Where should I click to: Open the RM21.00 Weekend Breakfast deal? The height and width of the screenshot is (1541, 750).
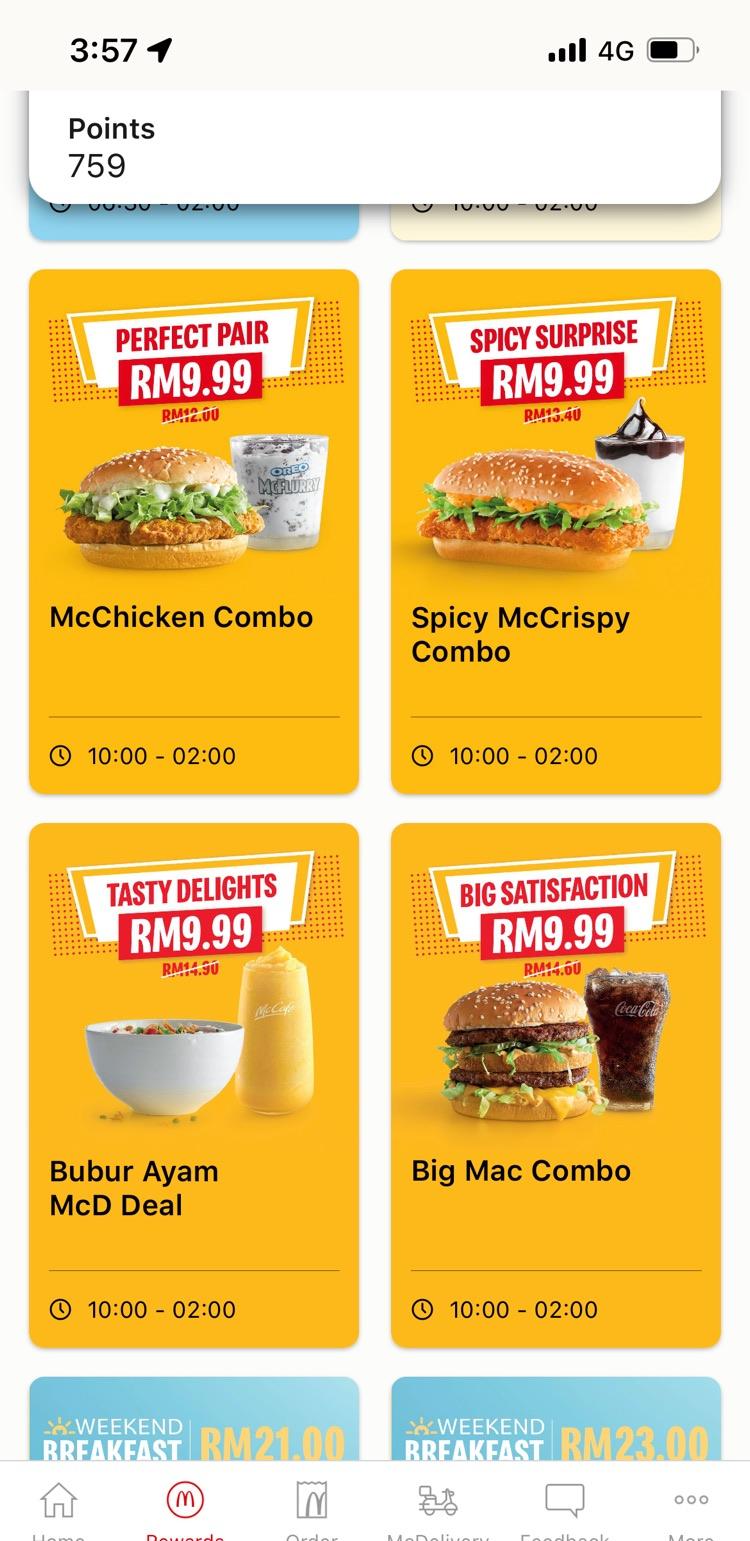(x=194, y=1420)
